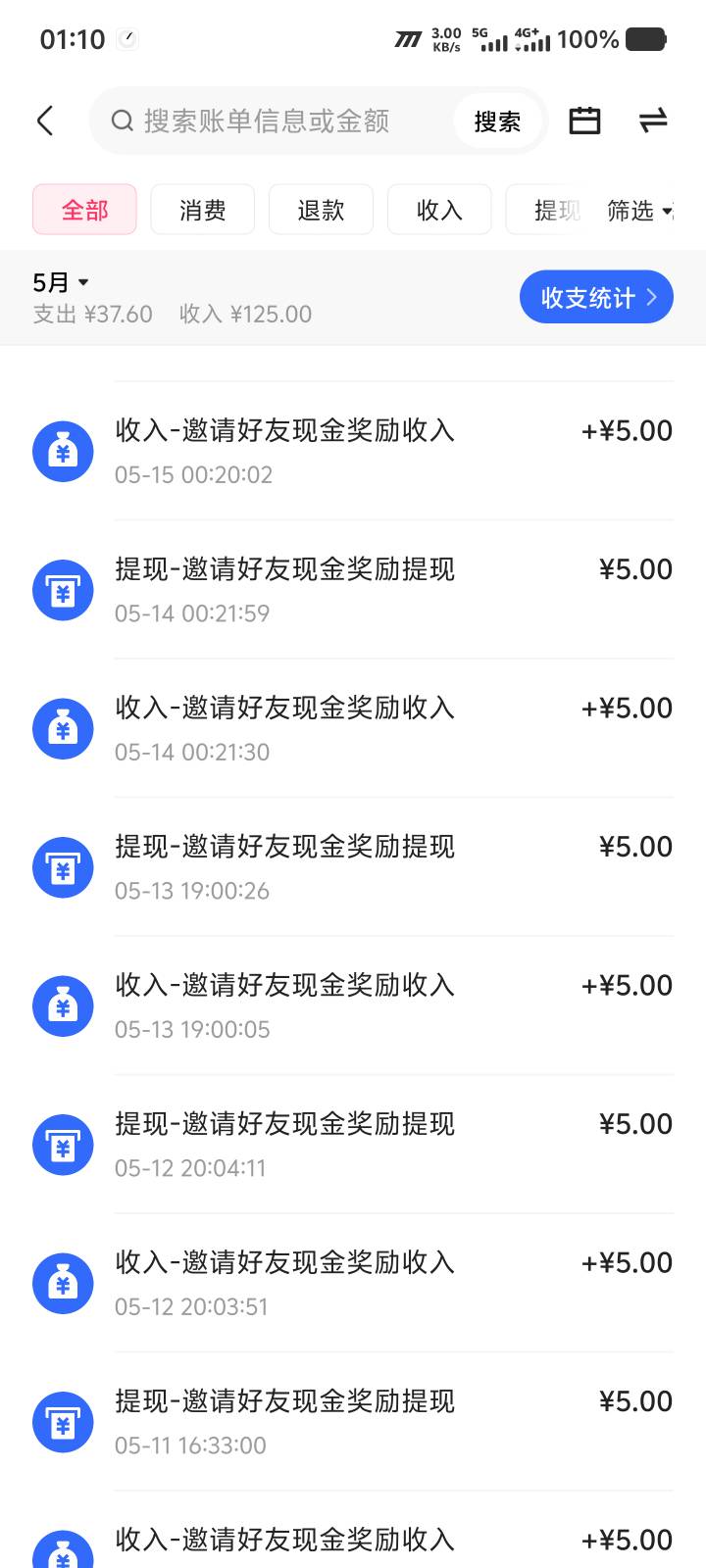Open income record from 05-15 00:20:02
The width and height of the screenshot is (706, 1568).
353,451
